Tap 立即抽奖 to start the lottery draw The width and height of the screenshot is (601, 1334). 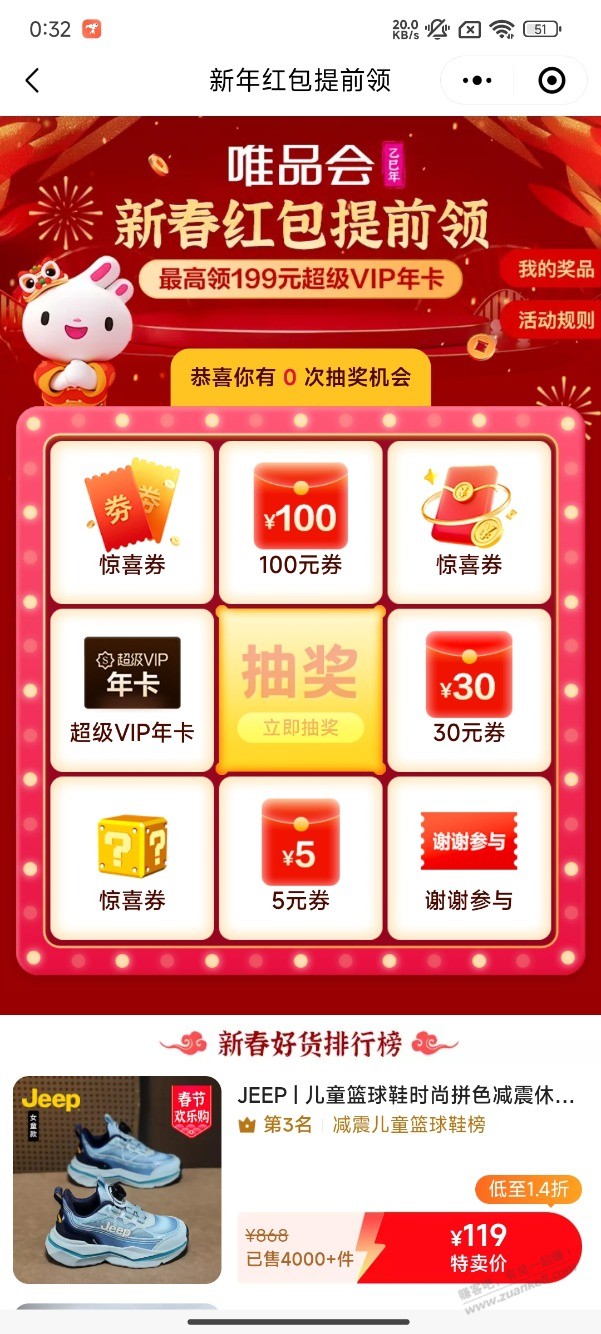(x=300, y=727)
